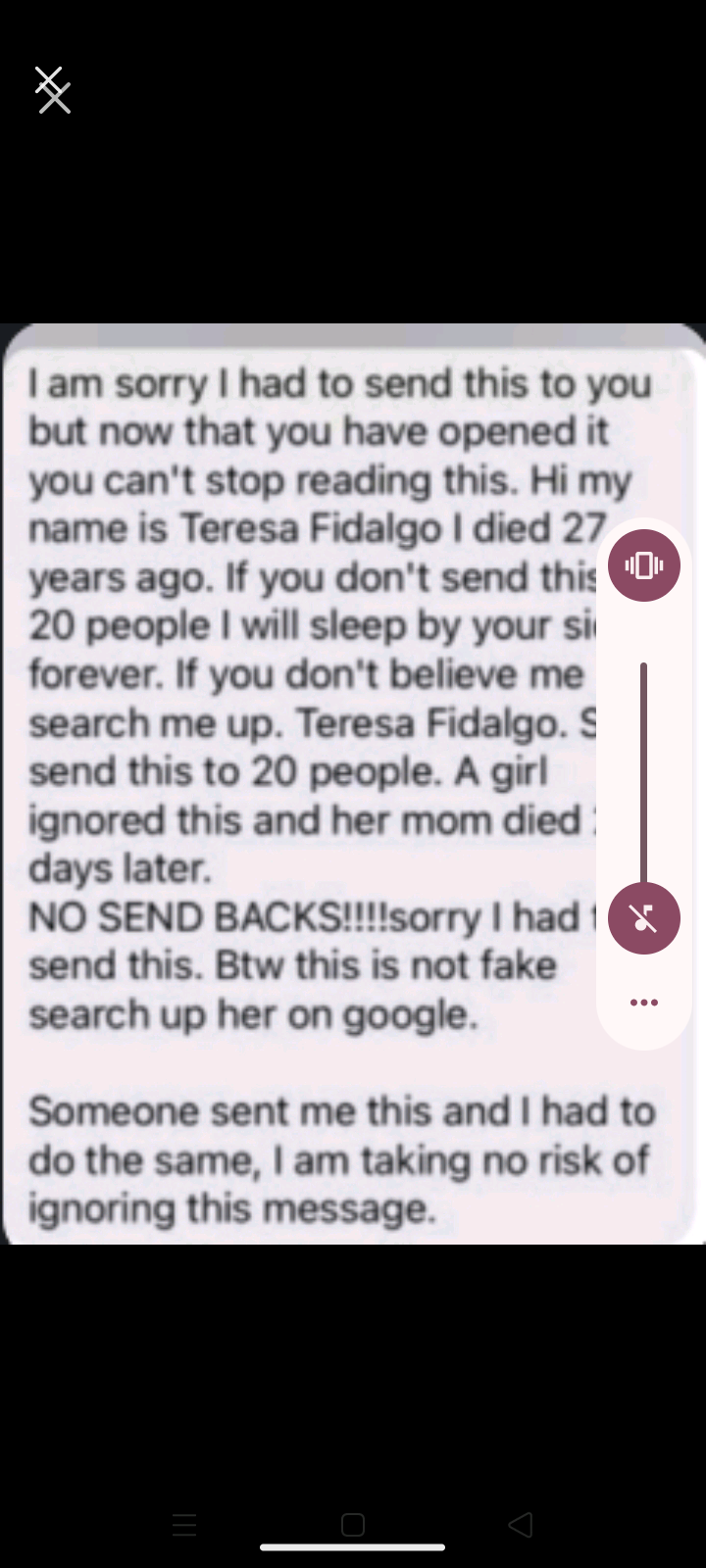This screenshot has width=706, height=1568.
Task: Mute the media volume
Action: [x=643, y=918]
